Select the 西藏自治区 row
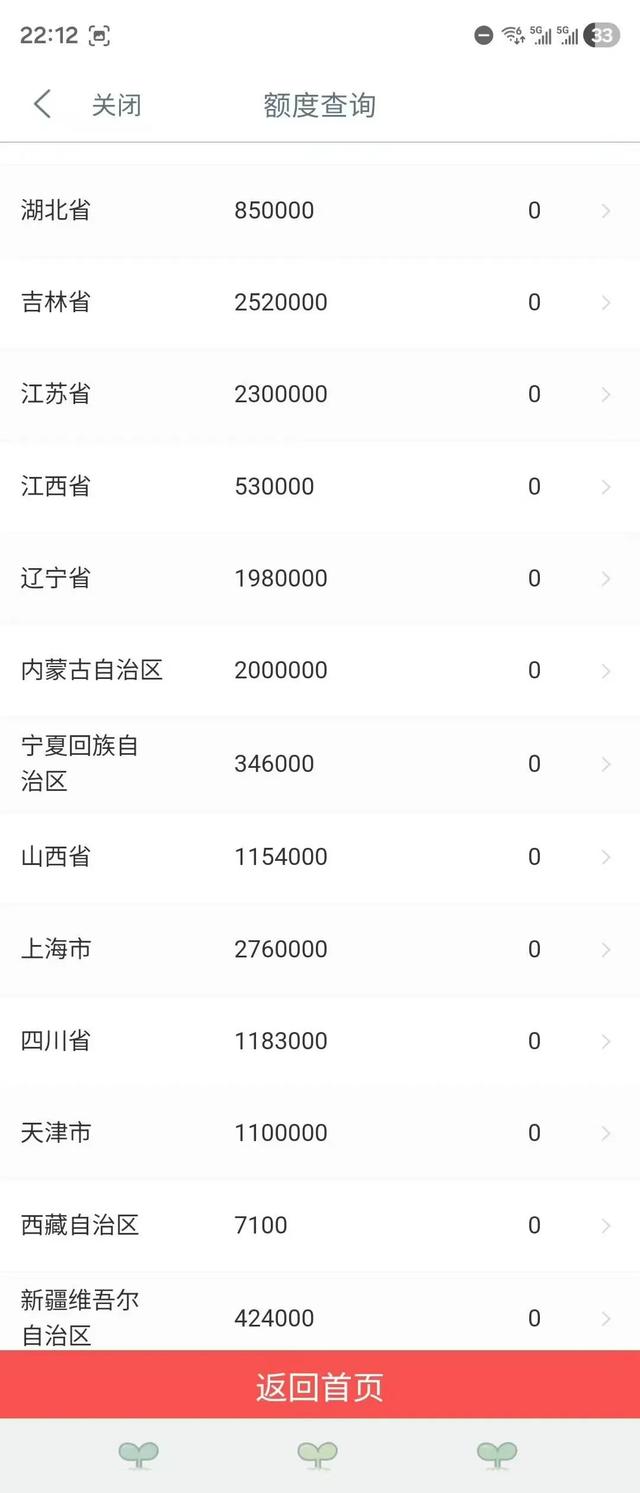The image size is (640, 1493). coord(320,1225)
